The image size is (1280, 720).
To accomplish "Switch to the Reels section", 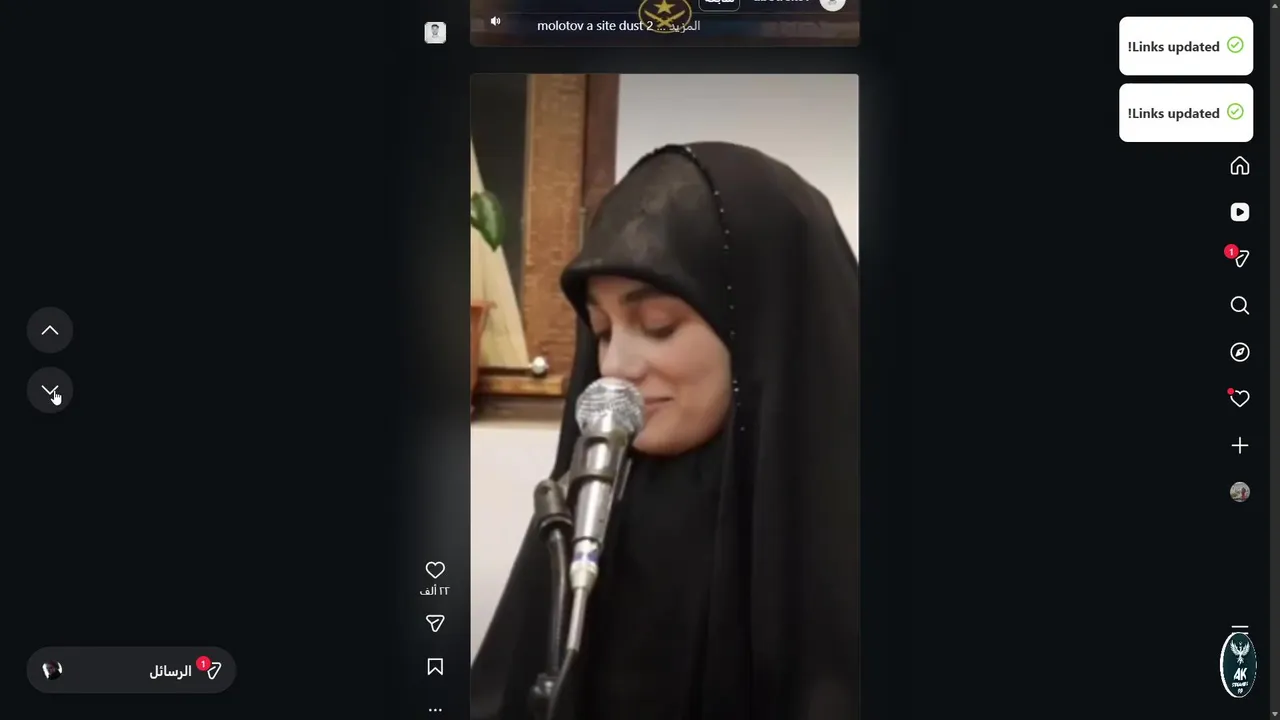I will click(1240, 212).
